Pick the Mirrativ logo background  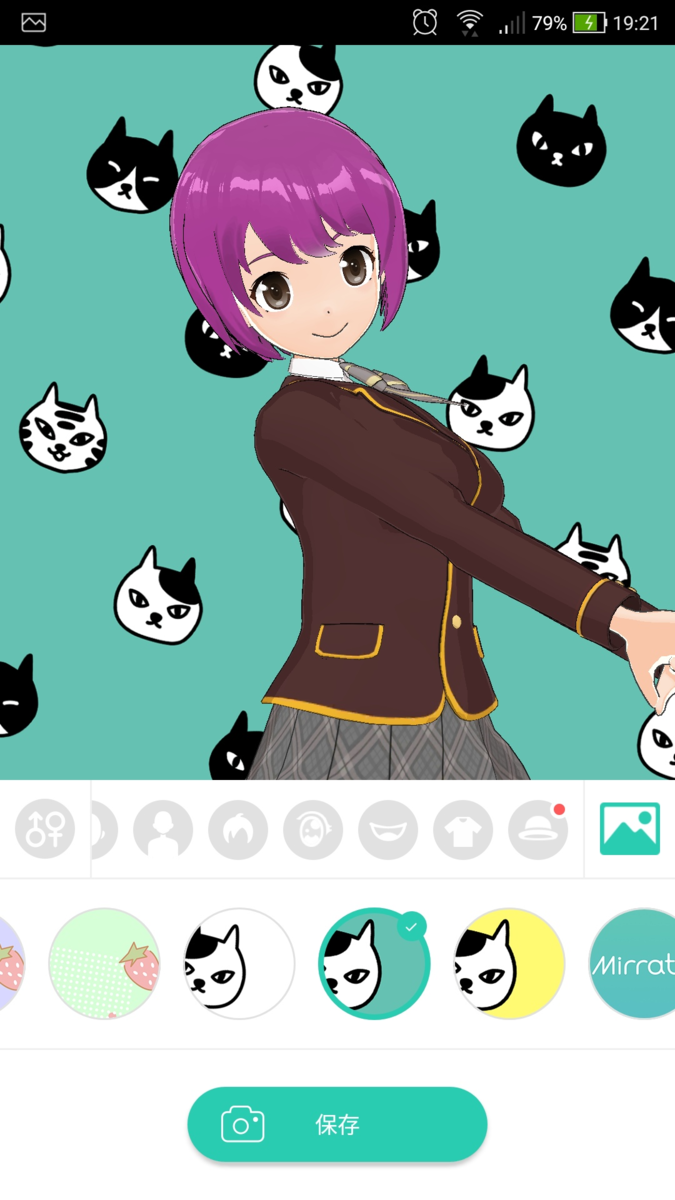click(635, 964)
